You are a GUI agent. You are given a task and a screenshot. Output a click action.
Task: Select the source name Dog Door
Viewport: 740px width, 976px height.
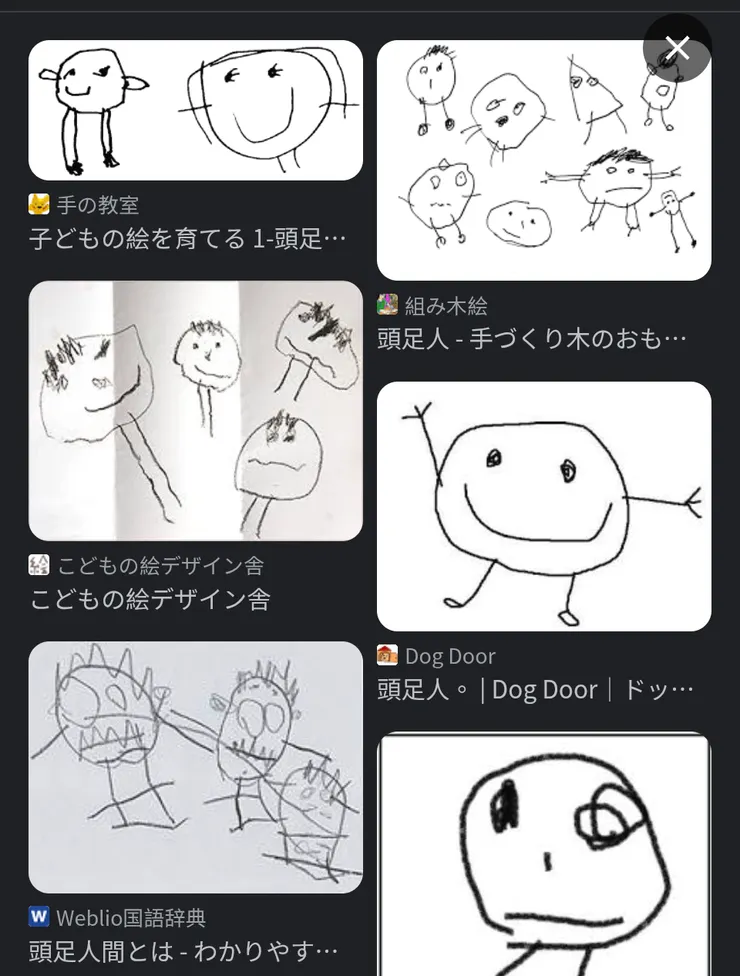(x=450, y=657)
